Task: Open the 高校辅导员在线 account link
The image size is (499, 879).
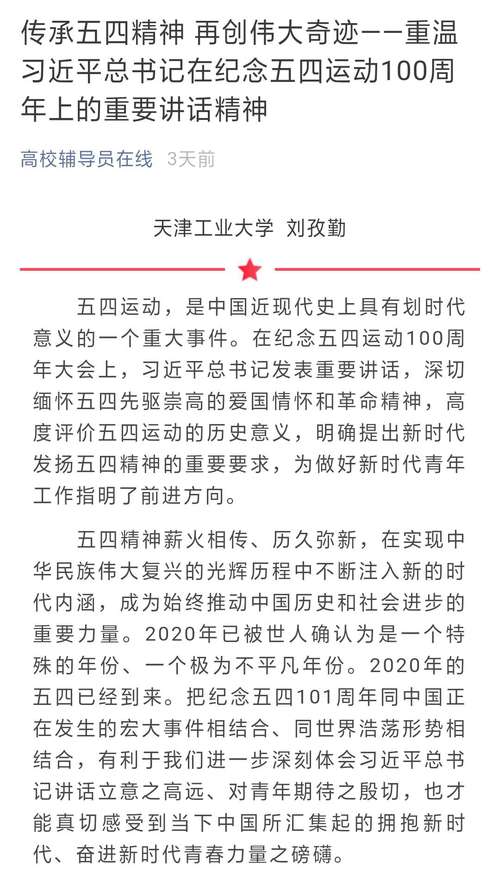Action: [87, 159]
